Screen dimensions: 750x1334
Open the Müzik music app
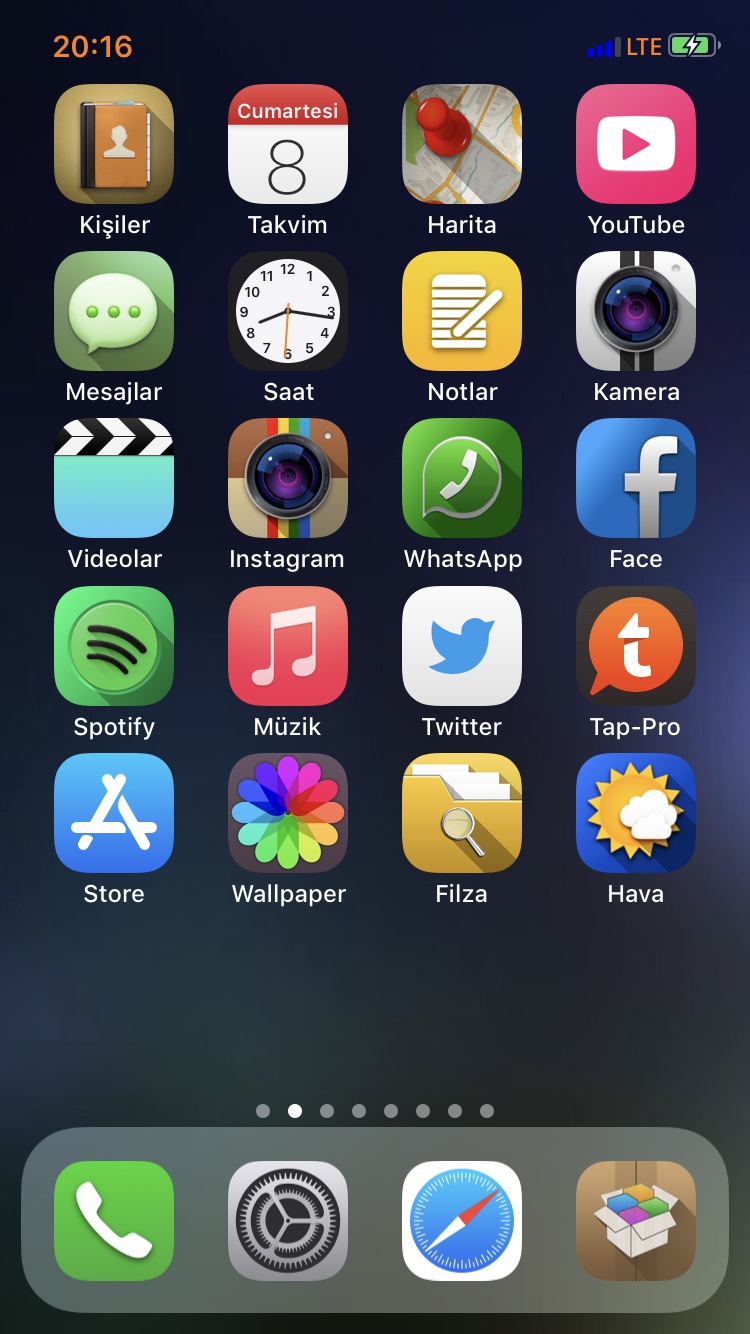point(288,646)
